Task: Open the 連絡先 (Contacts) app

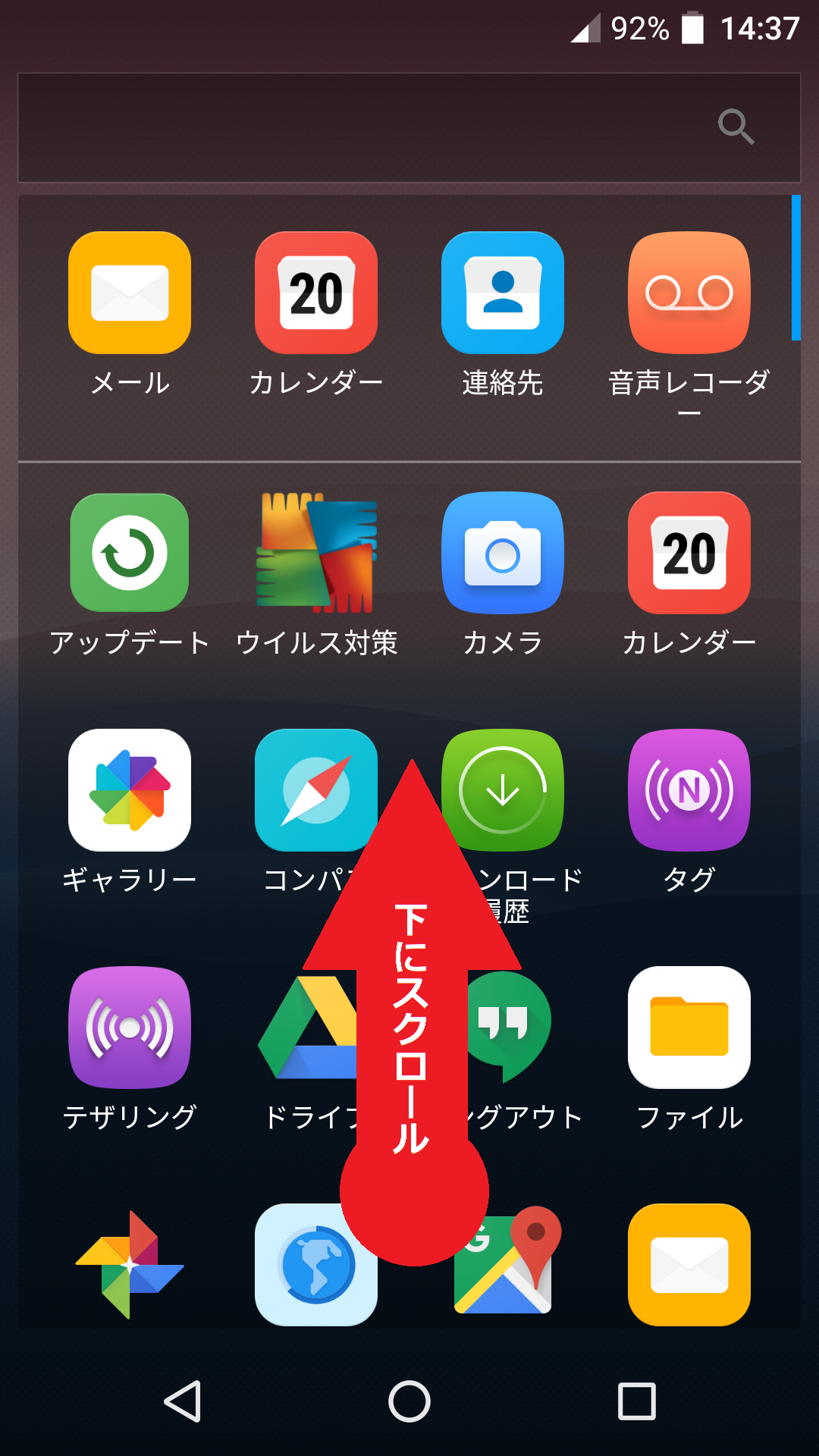Action: click(x=503, y=292)
